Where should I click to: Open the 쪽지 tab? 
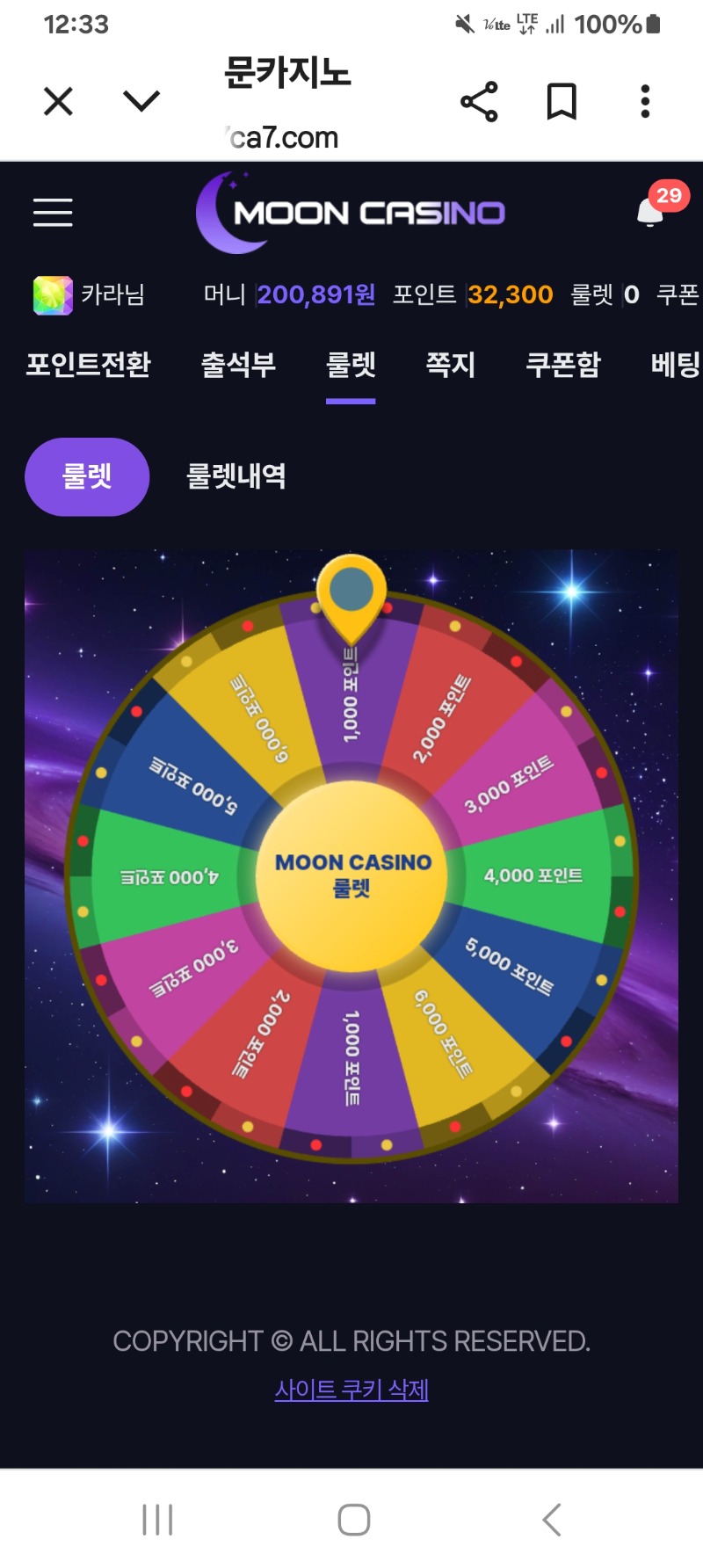[450, 365]
